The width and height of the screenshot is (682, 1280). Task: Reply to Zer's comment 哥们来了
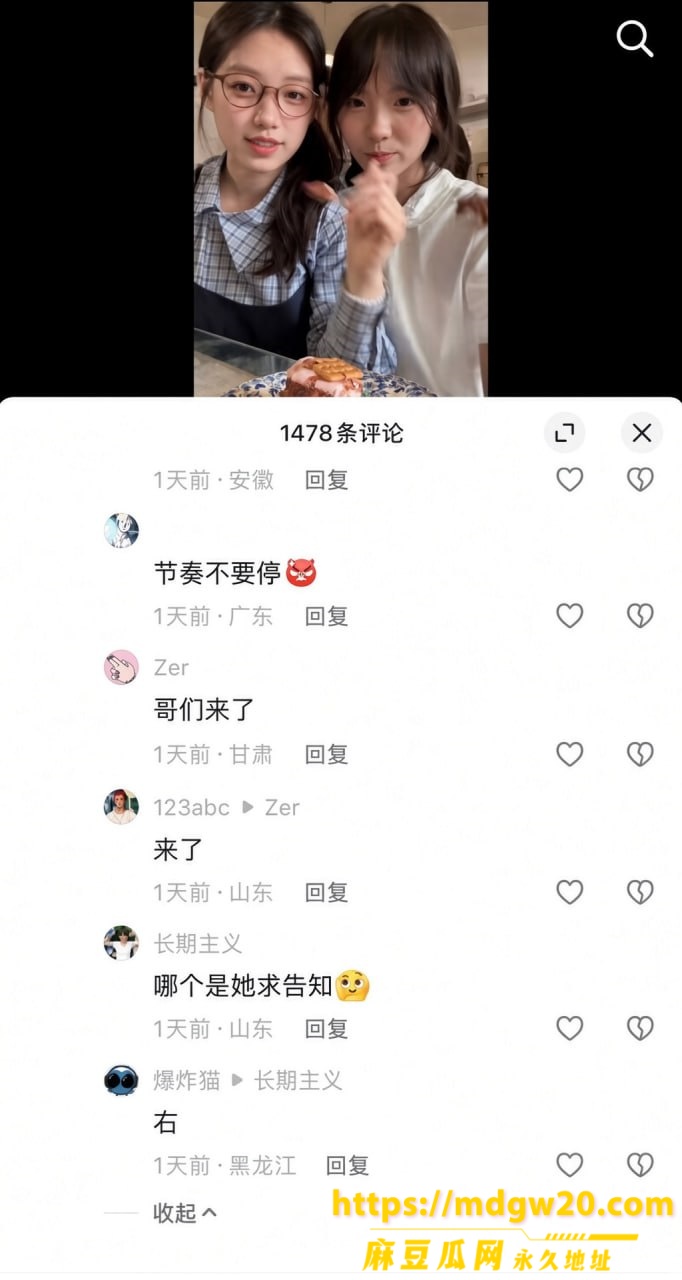coord(326,754)
